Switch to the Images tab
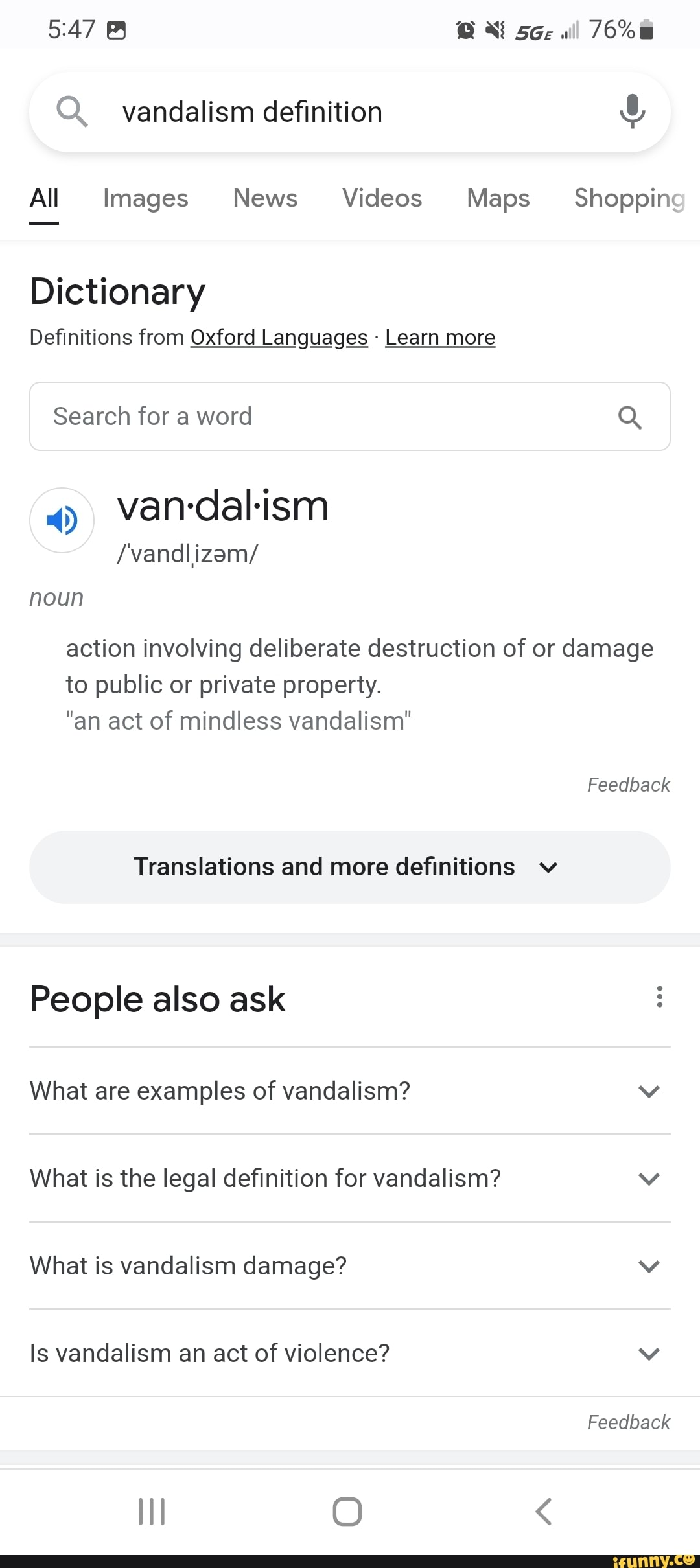This screenshot has width=700, height=1568. (145, 199)
